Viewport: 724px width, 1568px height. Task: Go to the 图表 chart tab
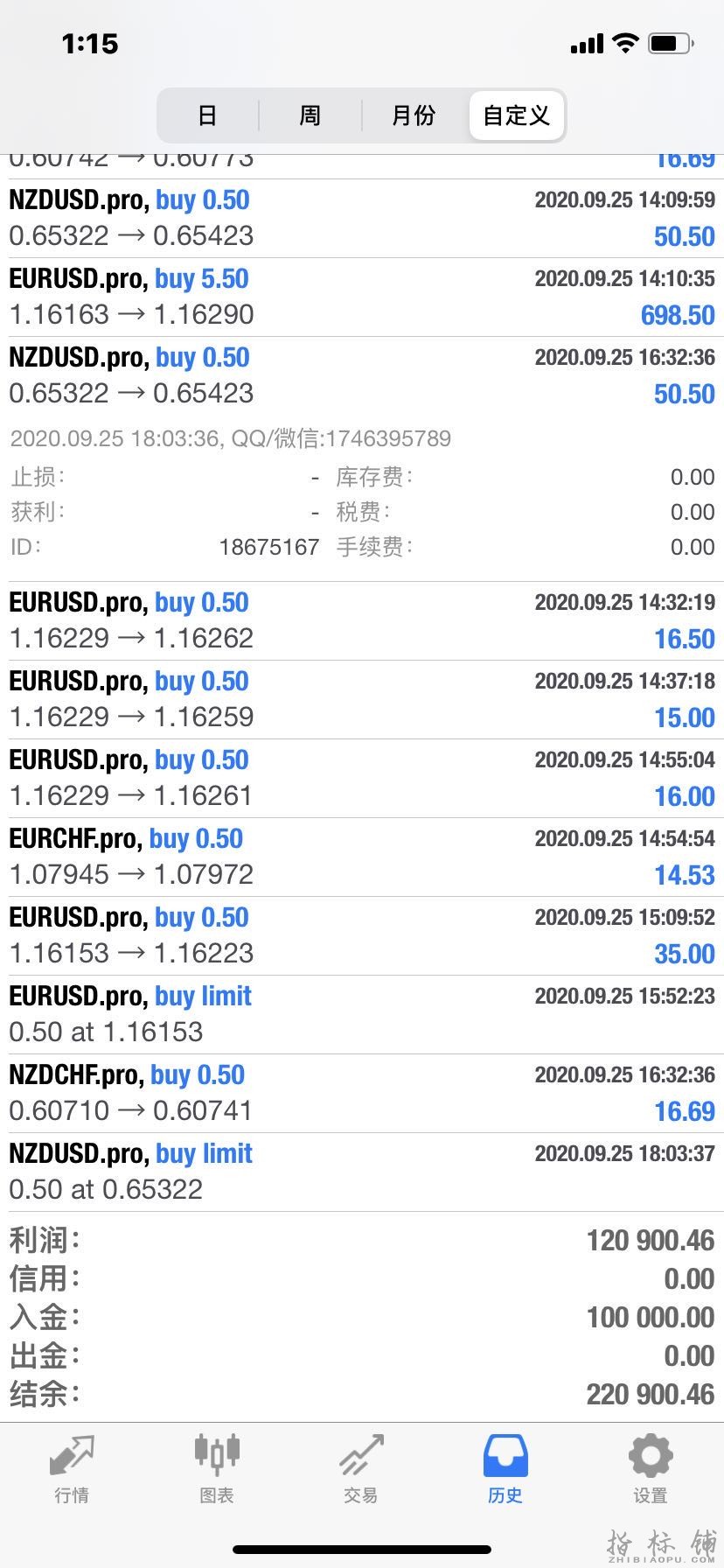[216, 1470]
